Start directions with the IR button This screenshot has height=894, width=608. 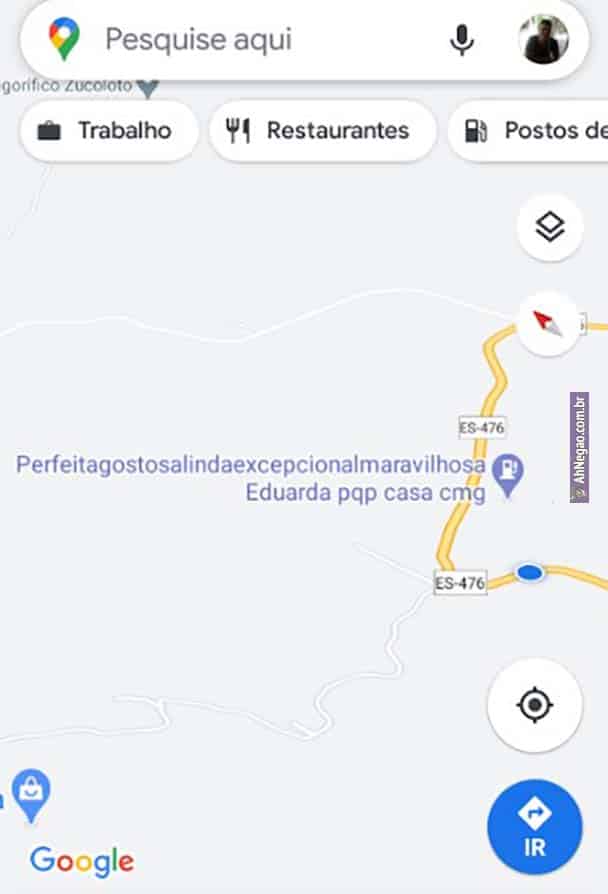[534, 827]
